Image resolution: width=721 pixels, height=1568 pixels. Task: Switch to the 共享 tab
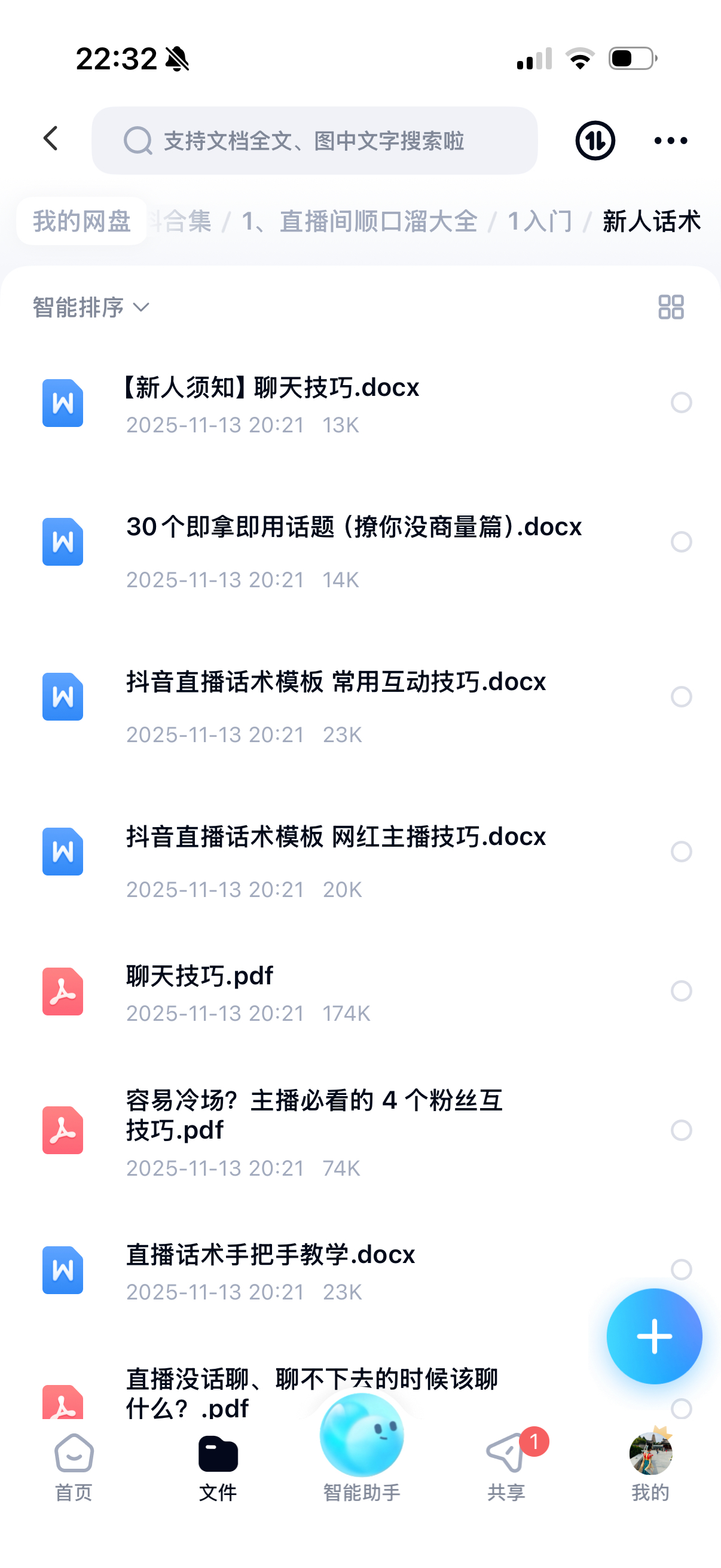coord(506,1467)
